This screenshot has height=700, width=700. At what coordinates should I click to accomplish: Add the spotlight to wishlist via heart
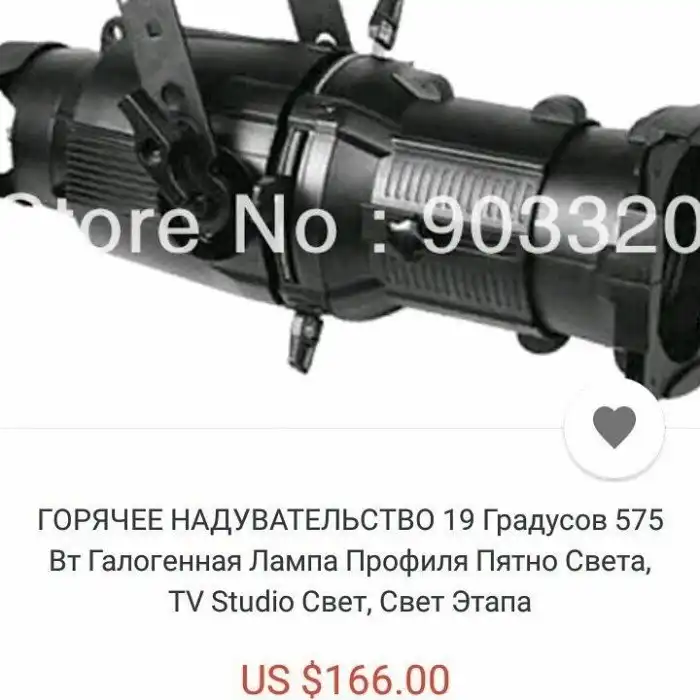pyautogui.click(x=613, y=428)
